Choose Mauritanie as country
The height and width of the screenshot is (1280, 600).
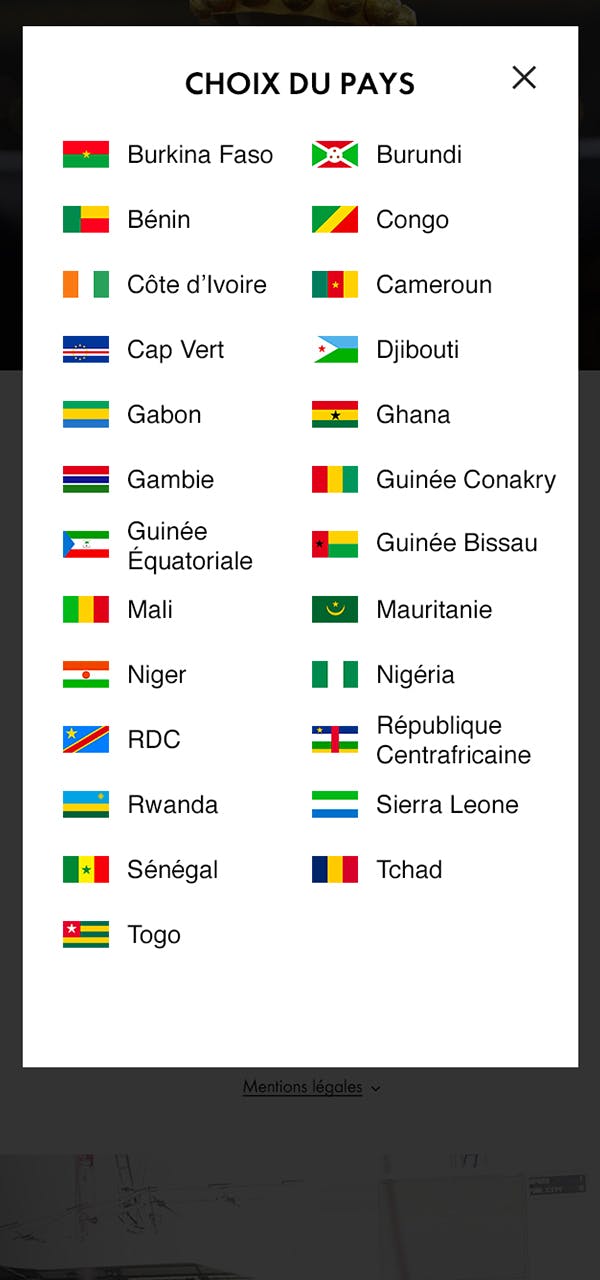(x=433, y=610)
